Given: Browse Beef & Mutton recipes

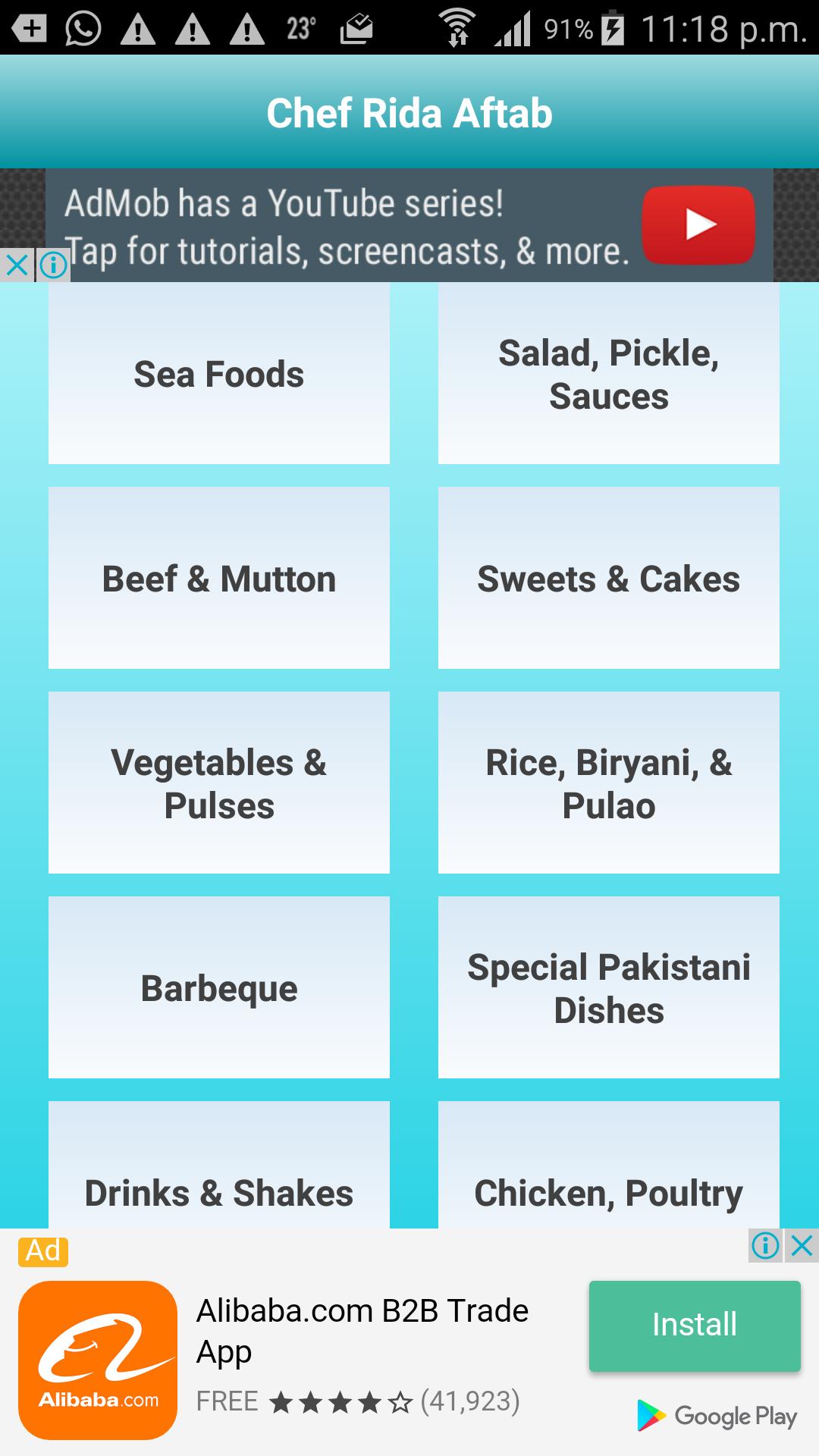Looking at the screenshot, I should (x=219, y=578).
